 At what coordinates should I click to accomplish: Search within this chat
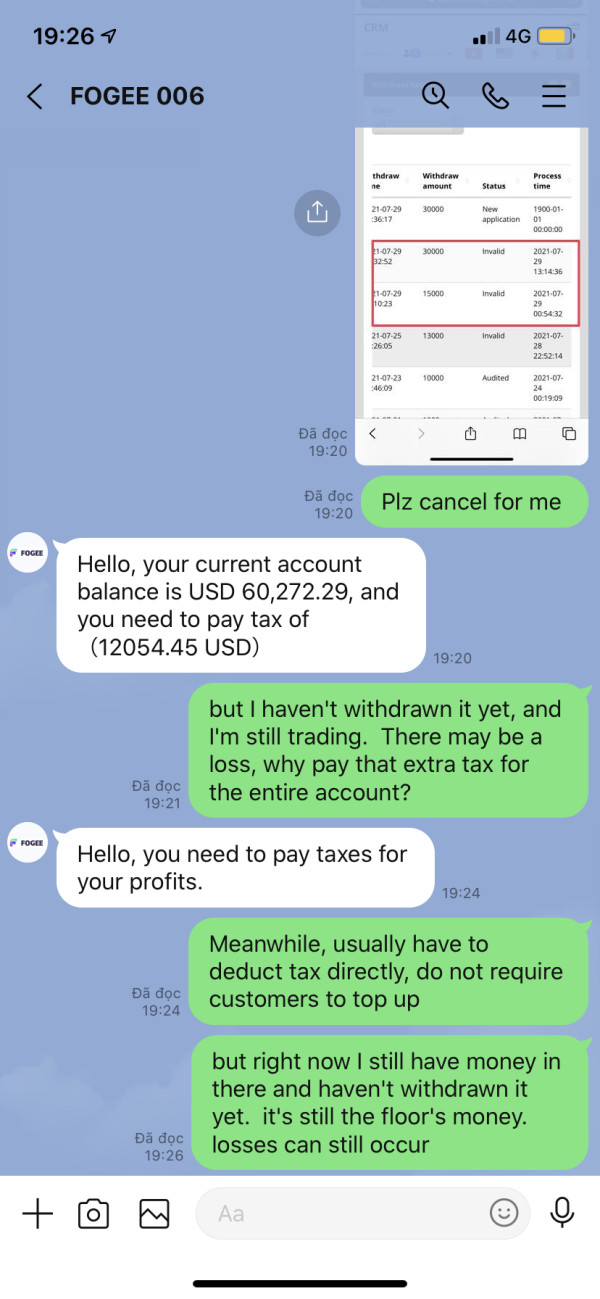click(435, 95)
